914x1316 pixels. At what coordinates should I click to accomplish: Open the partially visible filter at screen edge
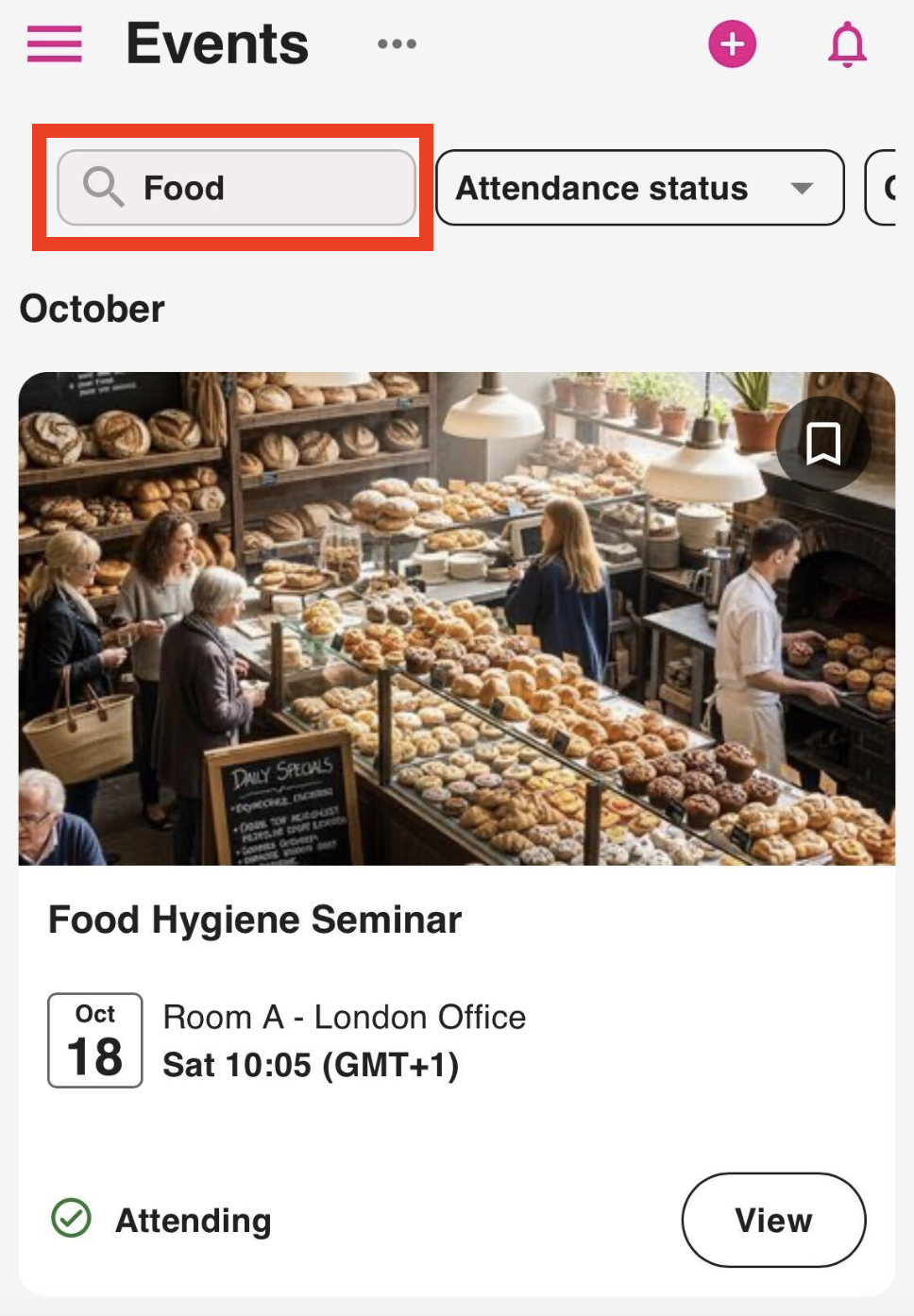(x=892, y=188)
